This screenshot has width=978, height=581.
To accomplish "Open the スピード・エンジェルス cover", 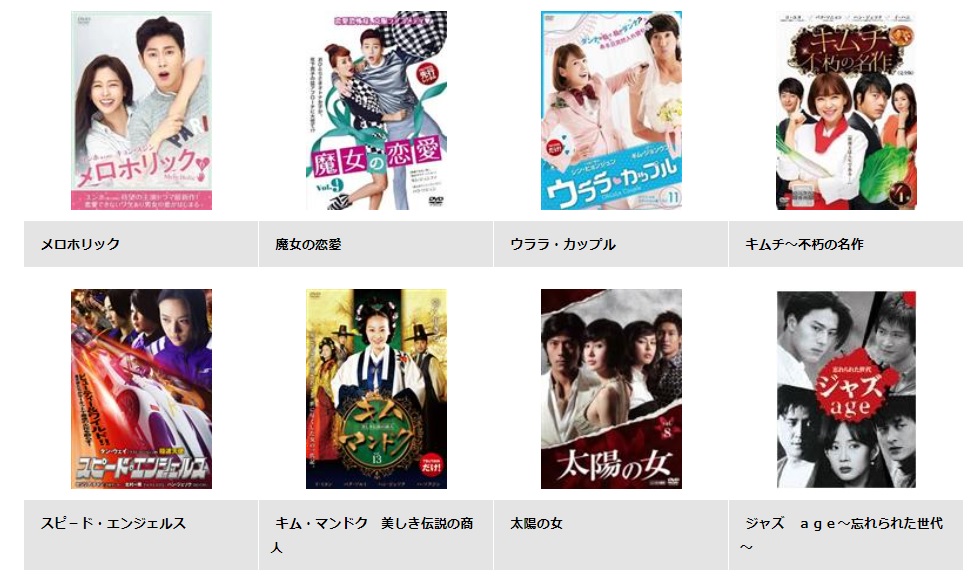I will pyautogui.click(x=141, y=389).
